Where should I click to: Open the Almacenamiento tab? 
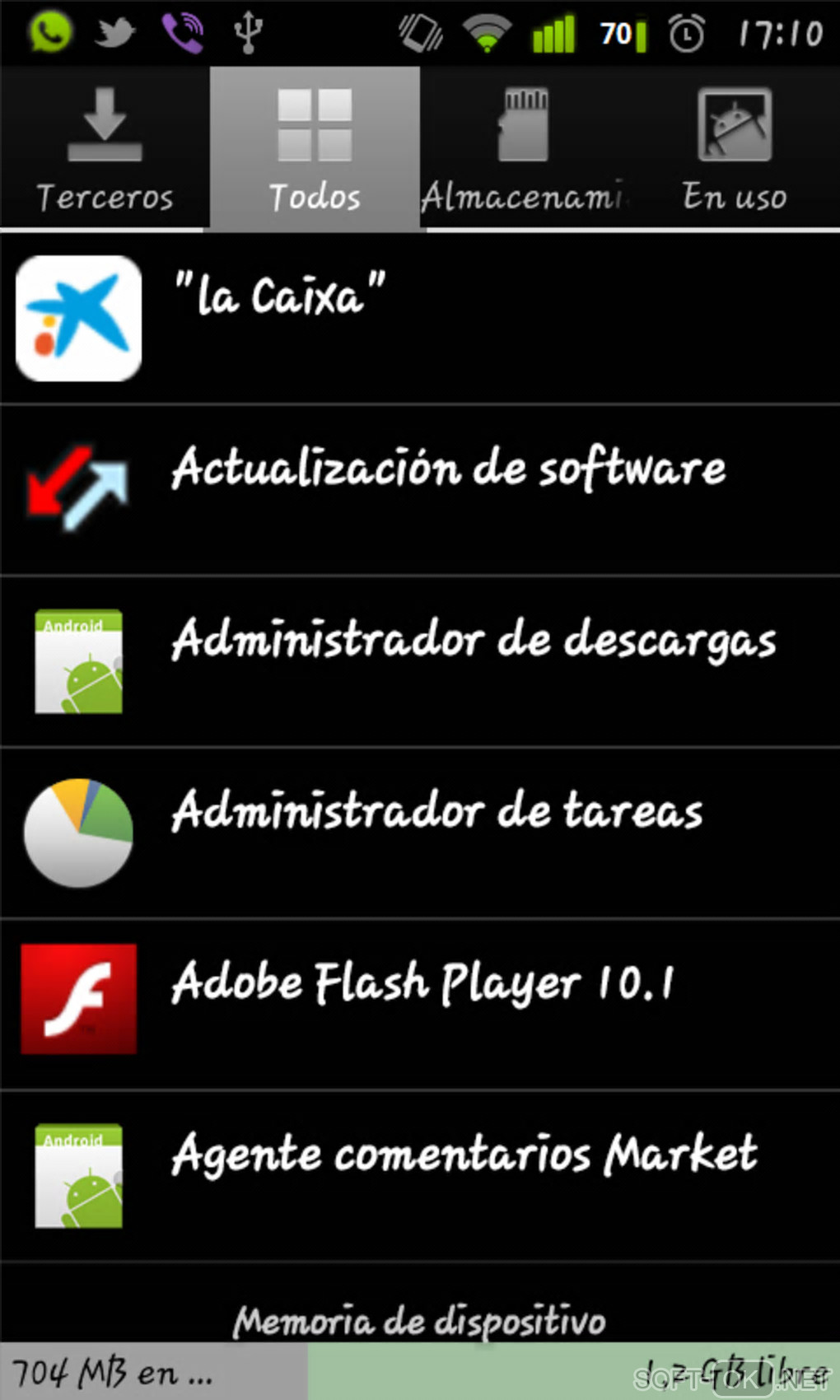click(x=524, y=148)
